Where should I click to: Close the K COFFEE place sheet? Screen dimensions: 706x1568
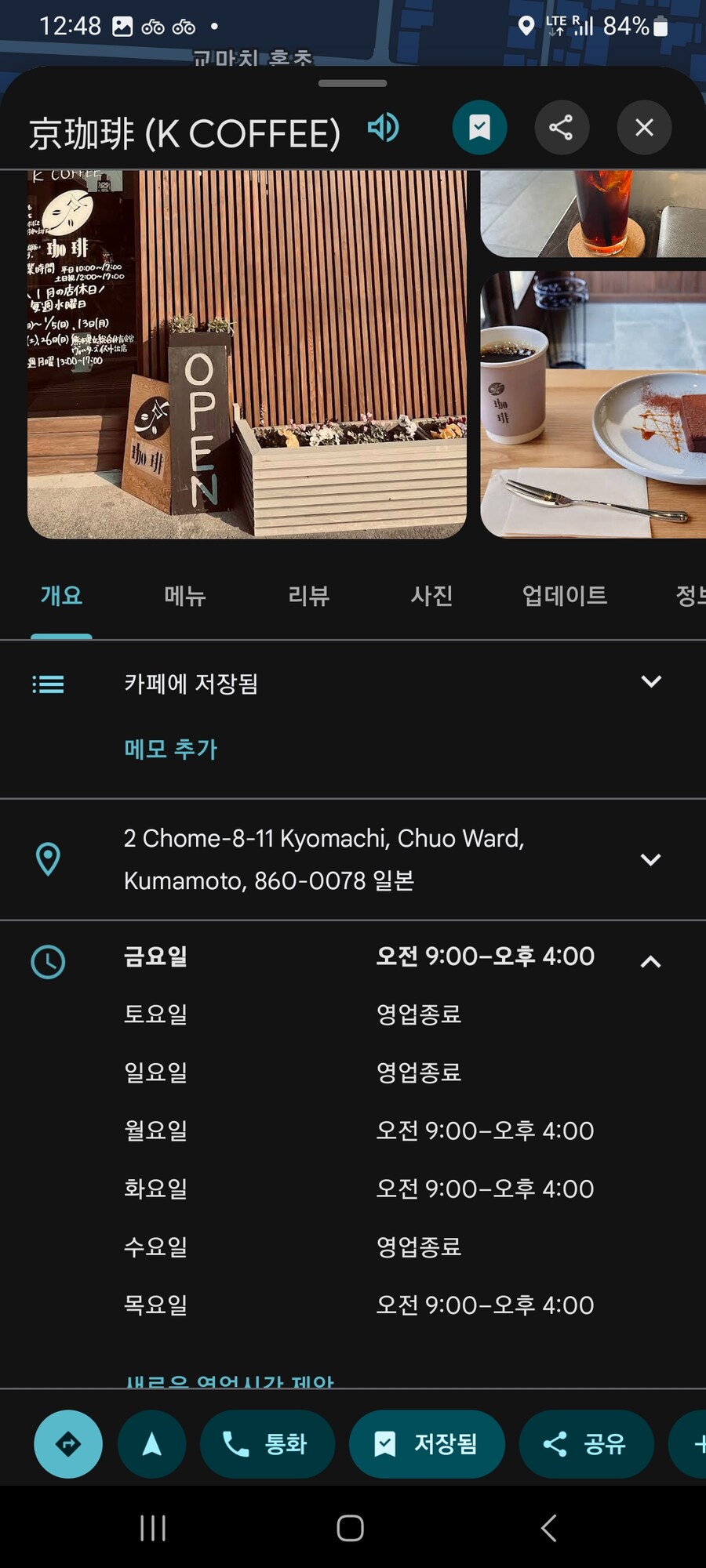644,127
